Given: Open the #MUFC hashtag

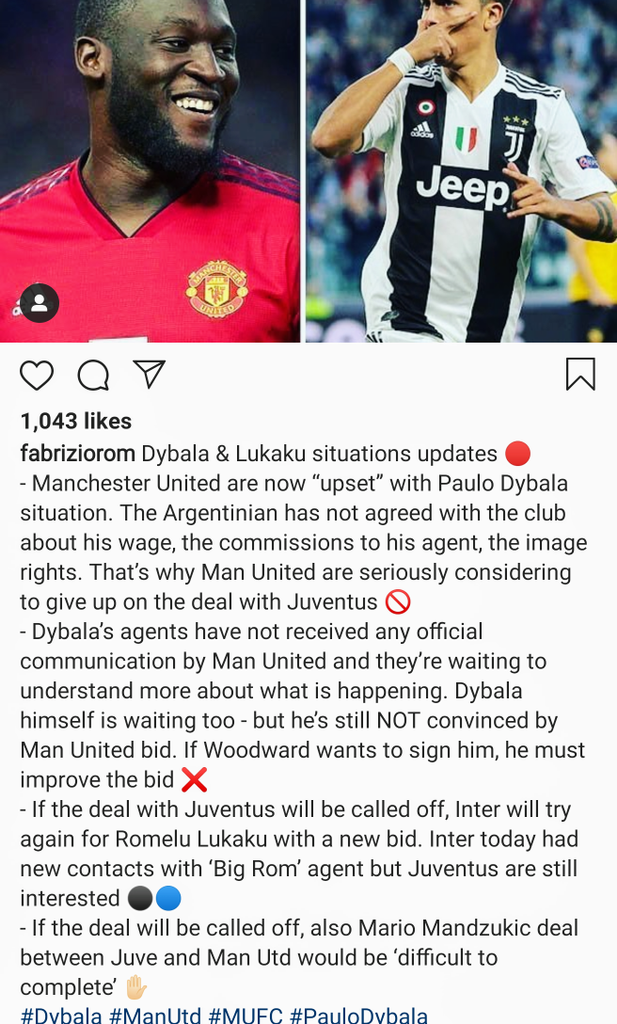Looking at the screenshot, I should pos(244,1015).
